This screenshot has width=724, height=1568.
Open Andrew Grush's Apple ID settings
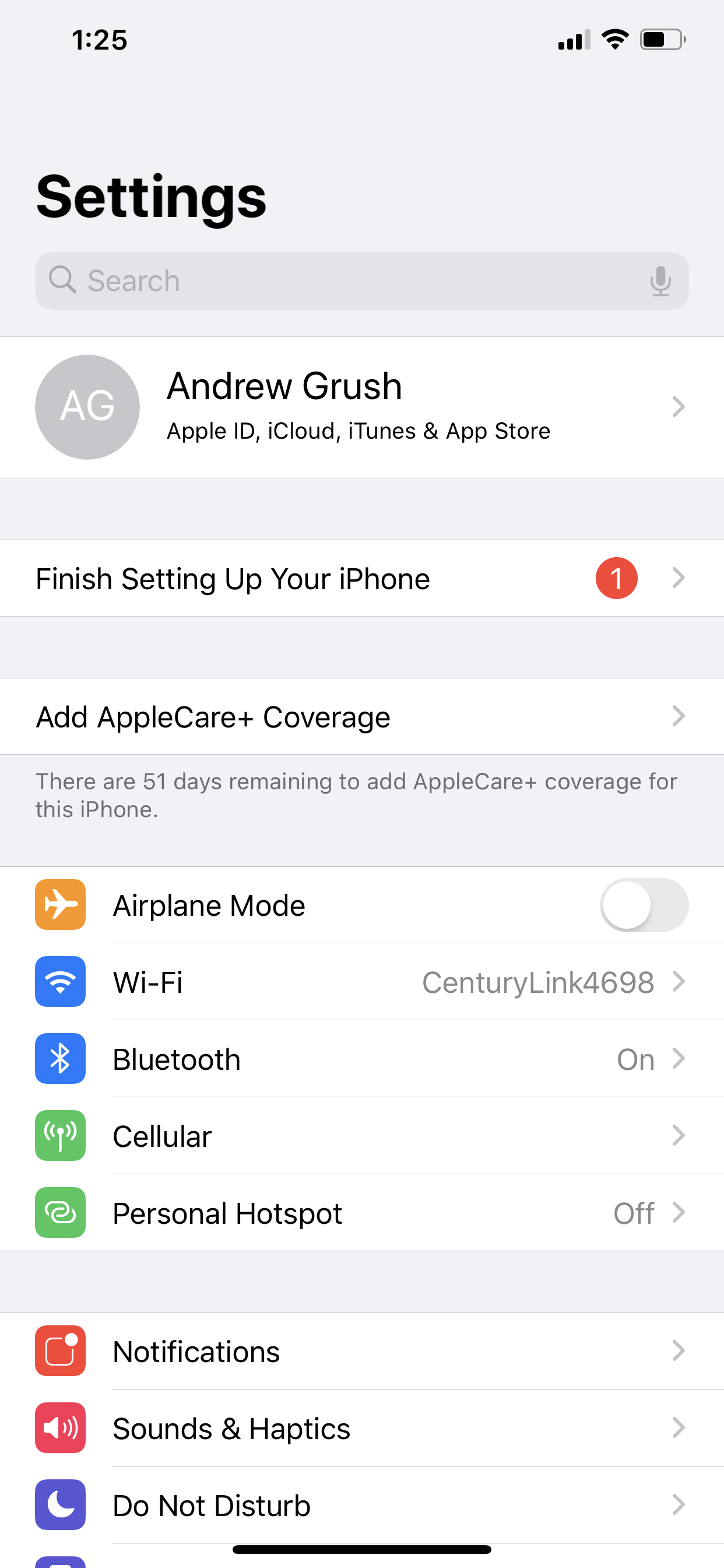coord(361,407)
